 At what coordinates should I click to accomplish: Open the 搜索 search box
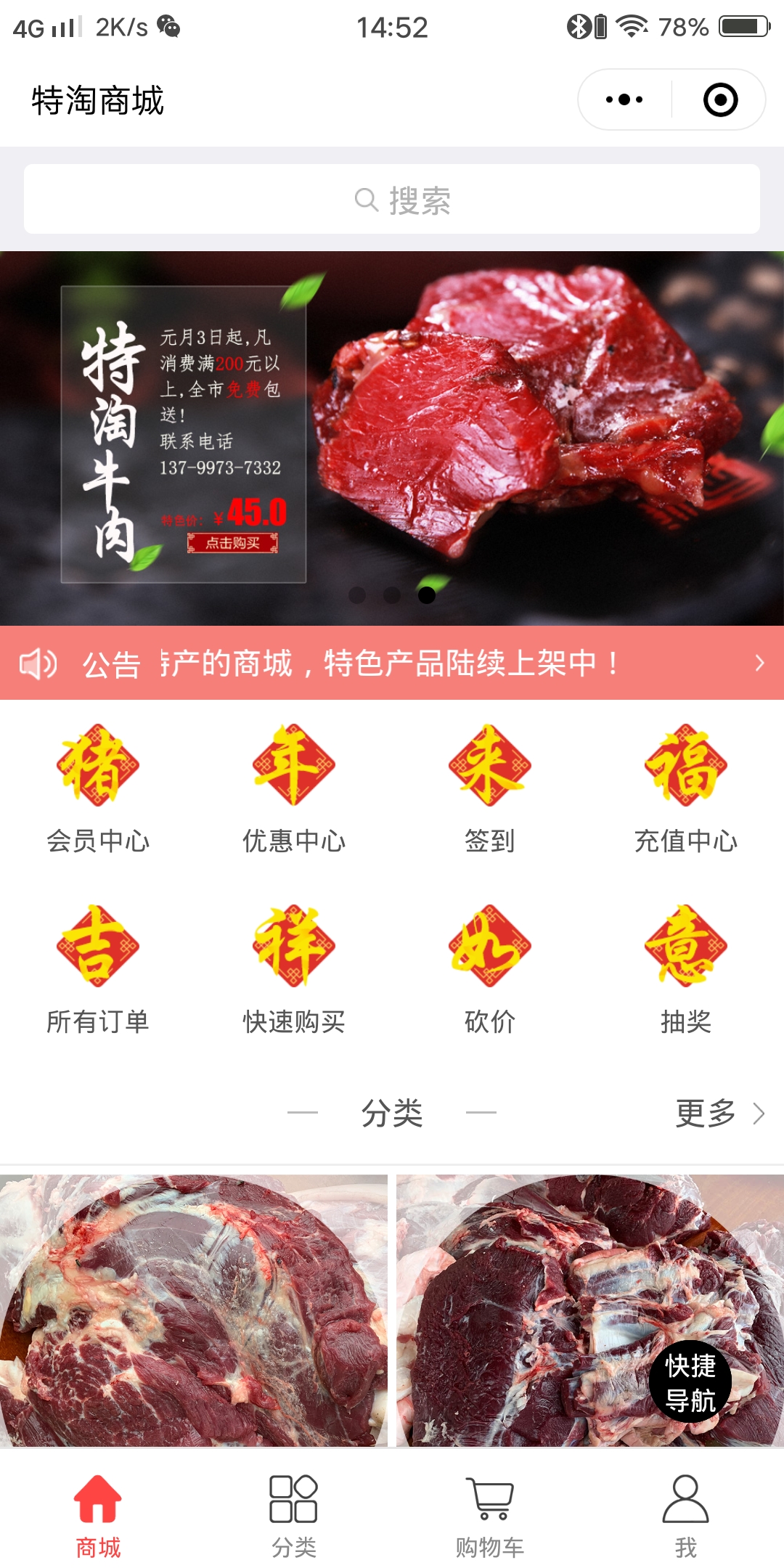(x=392, y=200)
